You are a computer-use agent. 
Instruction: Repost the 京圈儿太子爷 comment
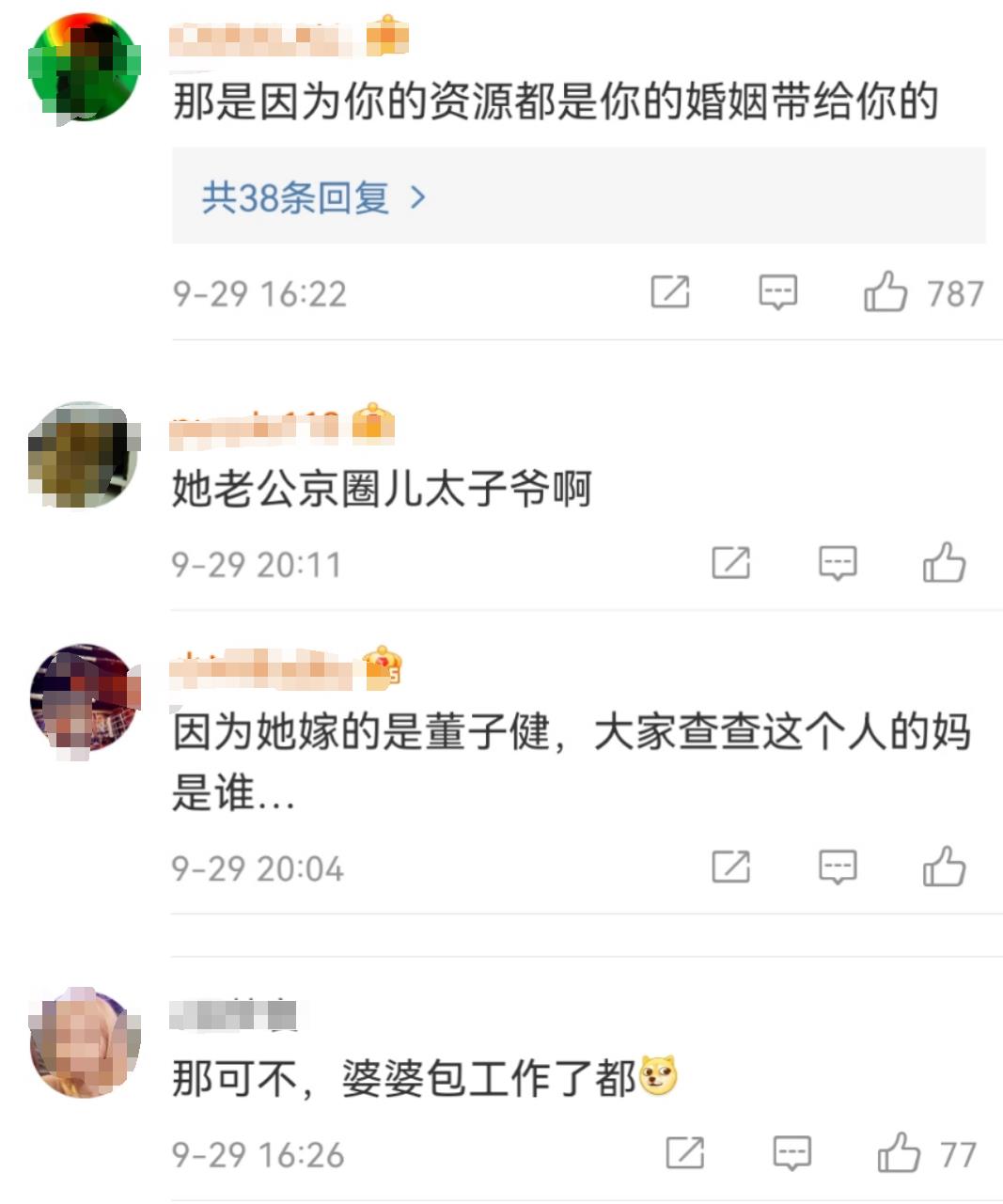(x=730, y=563)
